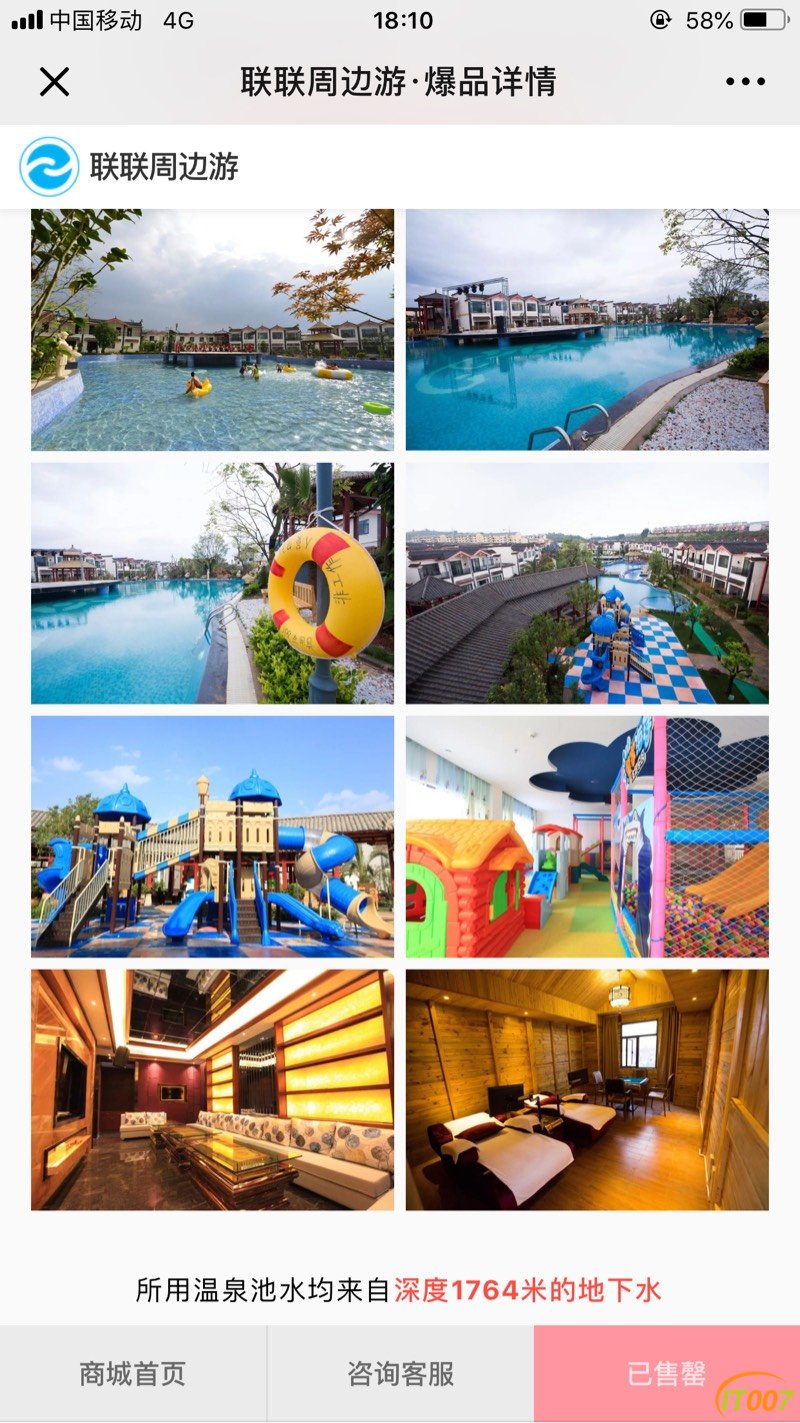This screenshot has height=1423, width=800.
Task: Open the three-dot overflow menu
Action: point(745,82)
